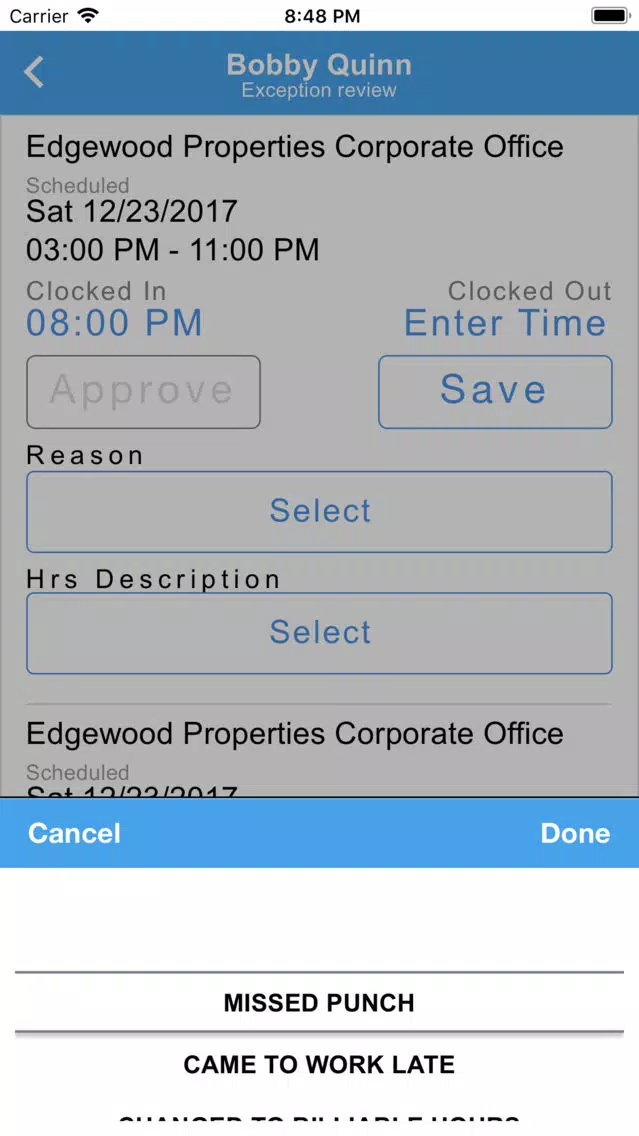Choose the MISSED PUNCH reason
639x1136 pixels.
(320, 1003)
